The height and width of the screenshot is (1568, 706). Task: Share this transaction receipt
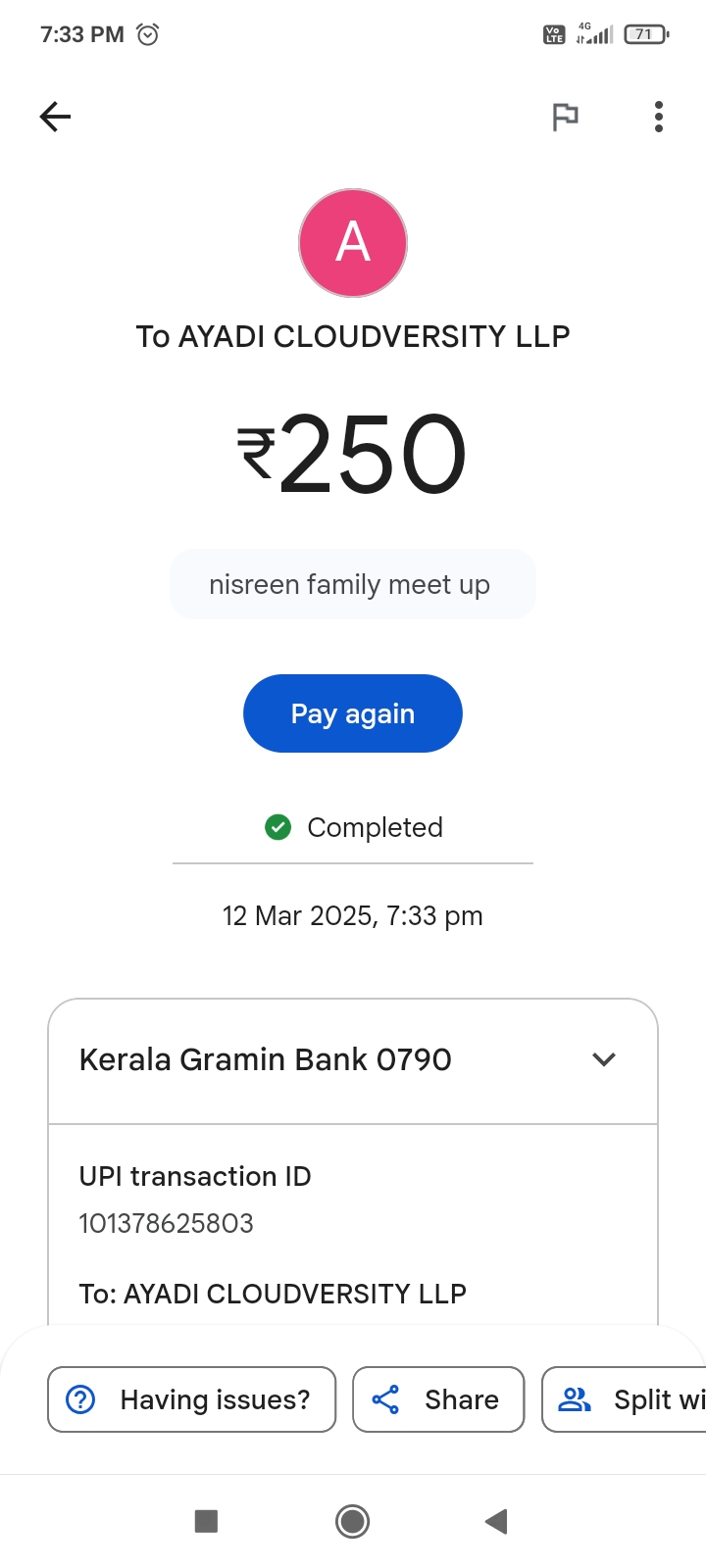[x=438, y=1399]
